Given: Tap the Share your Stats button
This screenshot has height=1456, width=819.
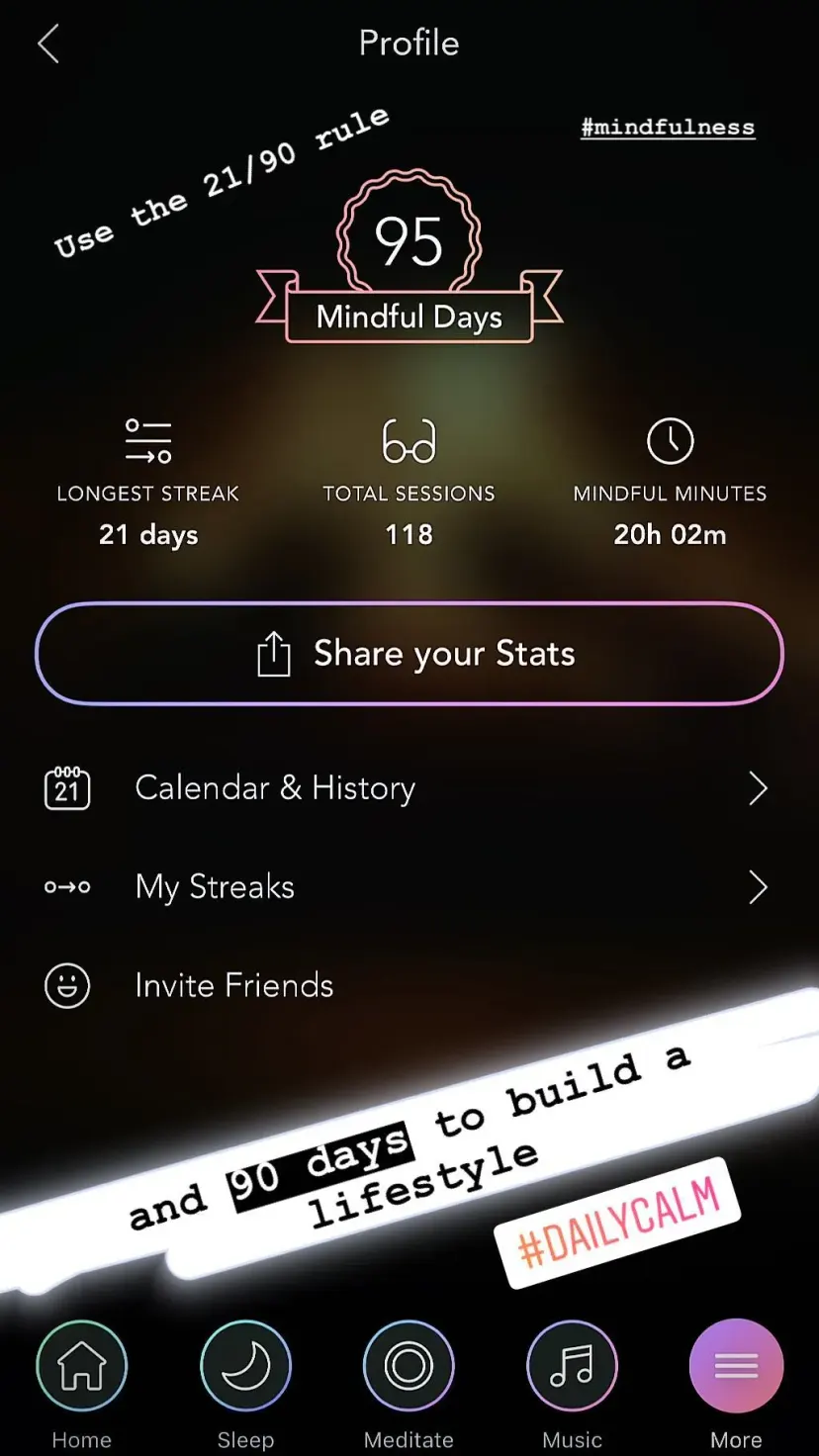Looking at the screenshot, I should coord(409,654).
